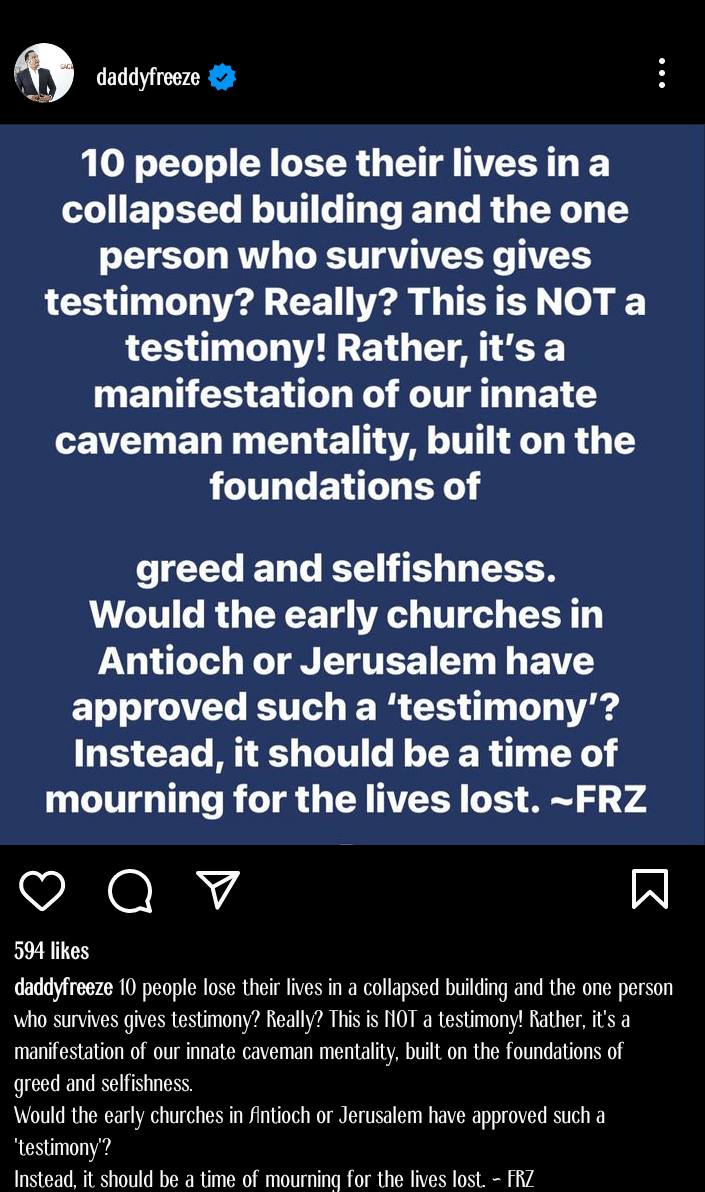View the 594 likes list

[52, 950]
